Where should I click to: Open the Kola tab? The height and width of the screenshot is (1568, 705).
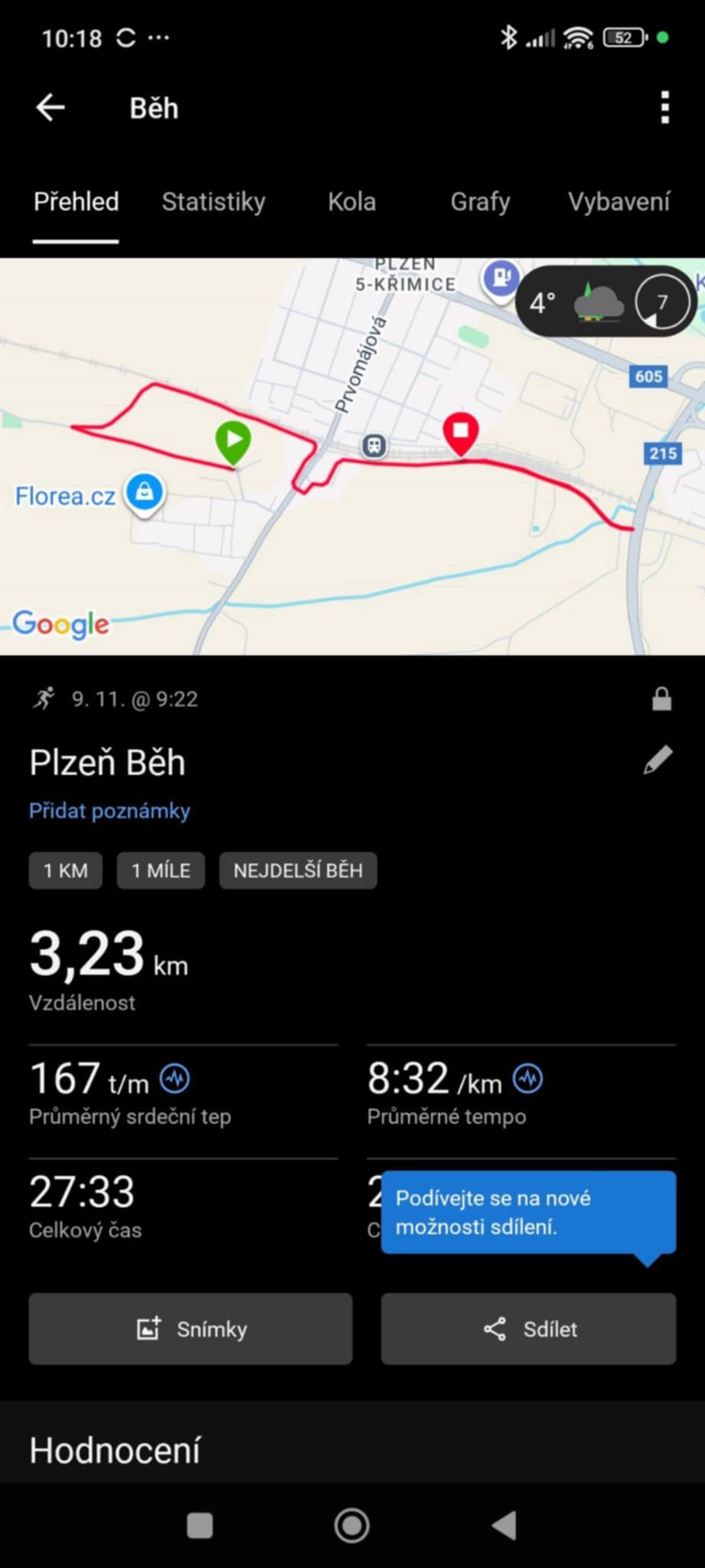(x=351, y=201)
